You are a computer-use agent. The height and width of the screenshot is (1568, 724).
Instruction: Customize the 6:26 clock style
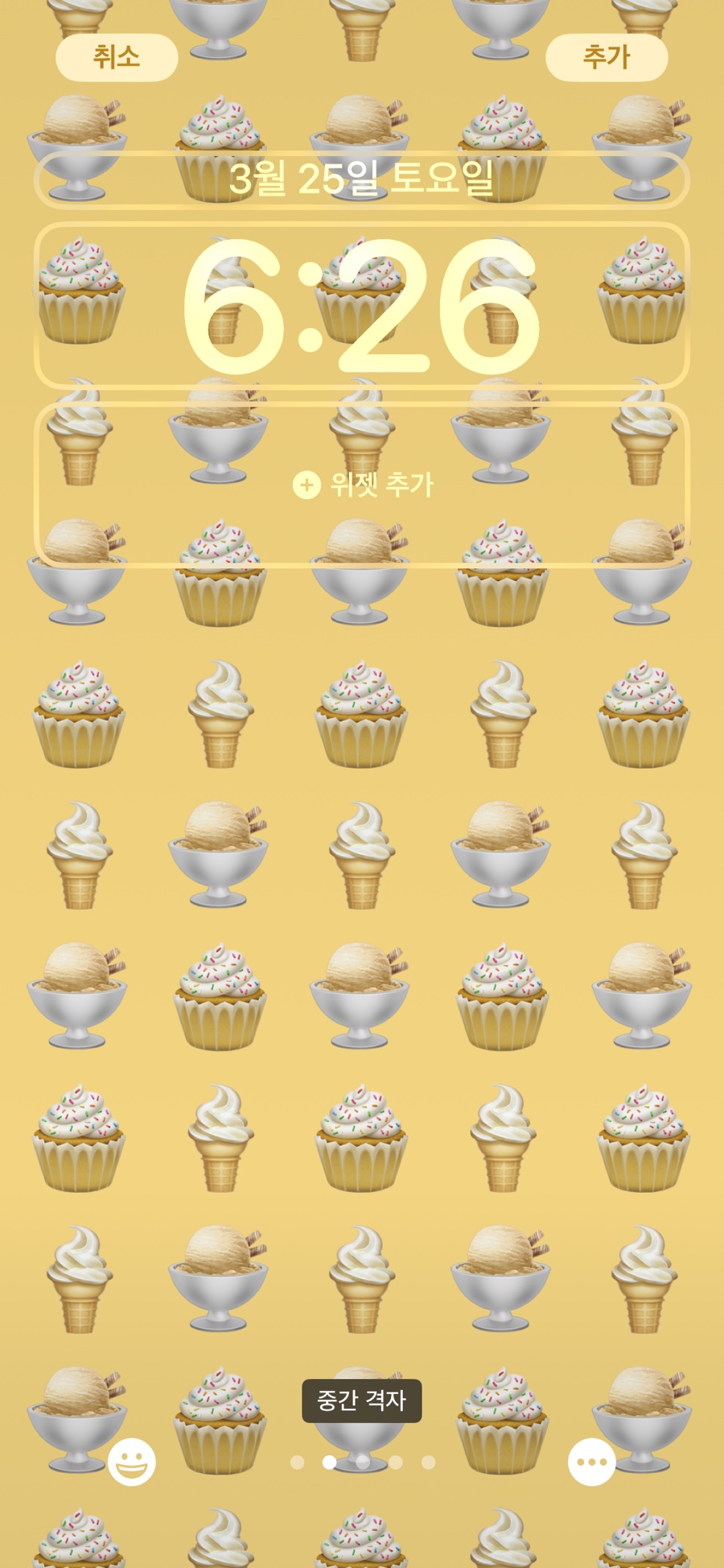362,306
